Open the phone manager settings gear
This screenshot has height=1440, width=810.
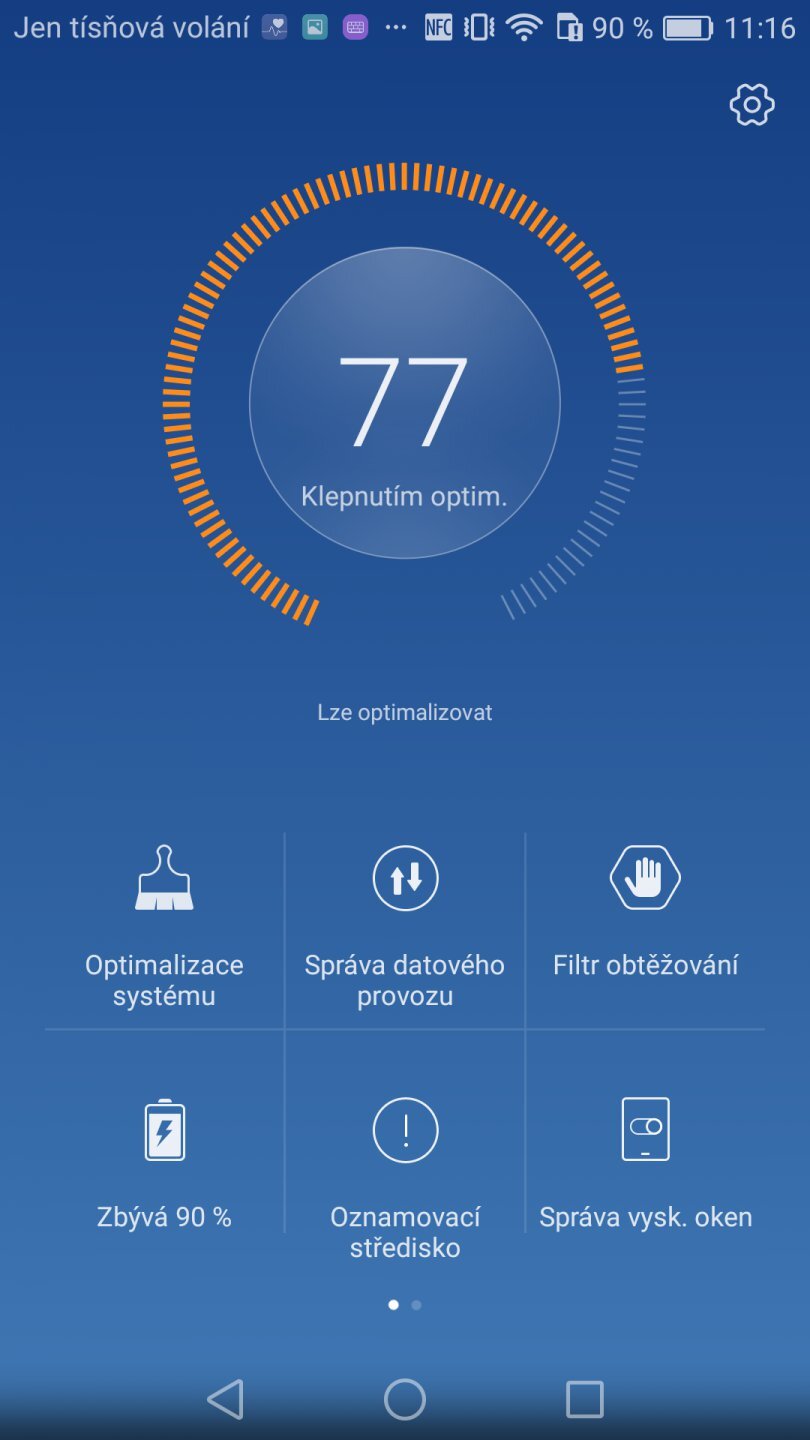point(751,103)
